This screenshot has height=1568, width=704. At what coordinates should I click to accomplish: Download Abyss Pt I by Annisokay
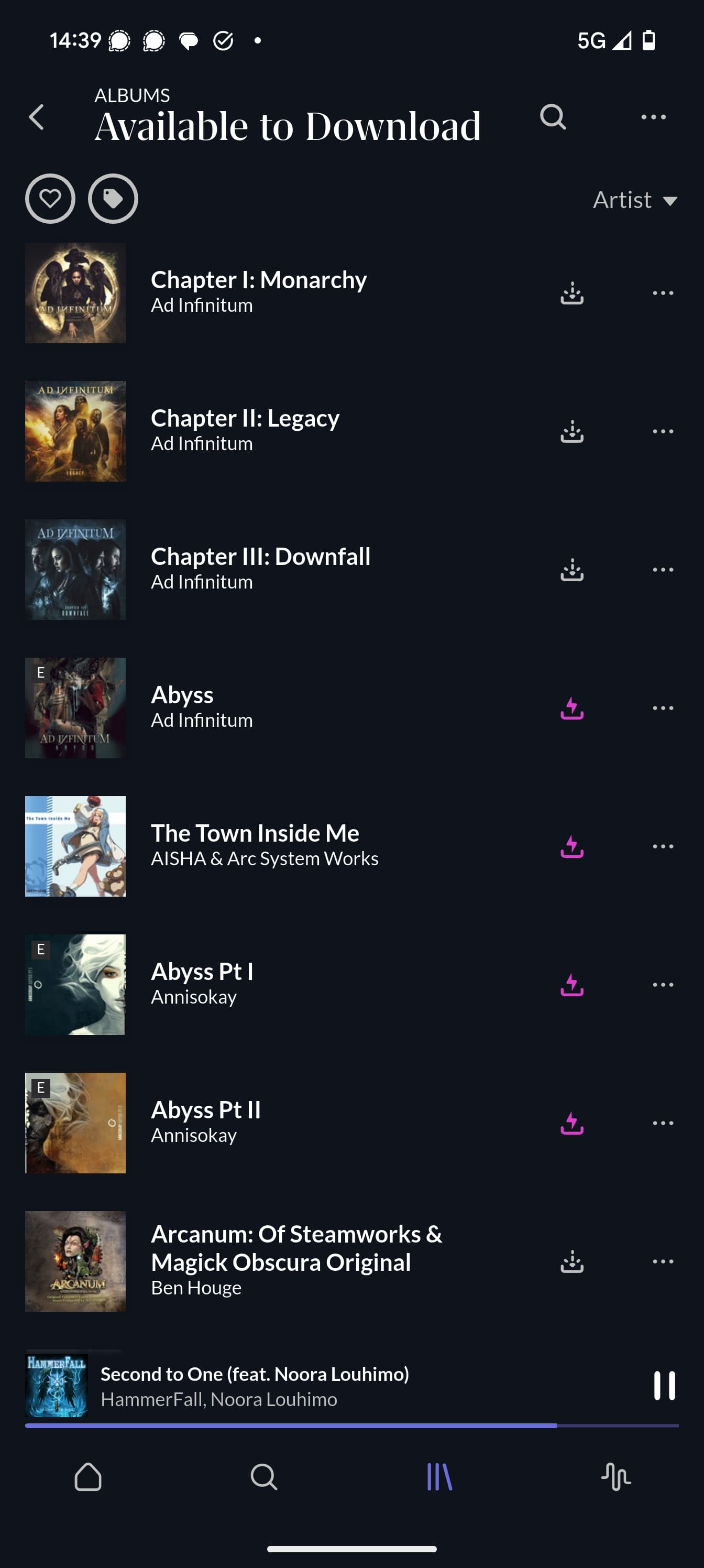point(571,984)
